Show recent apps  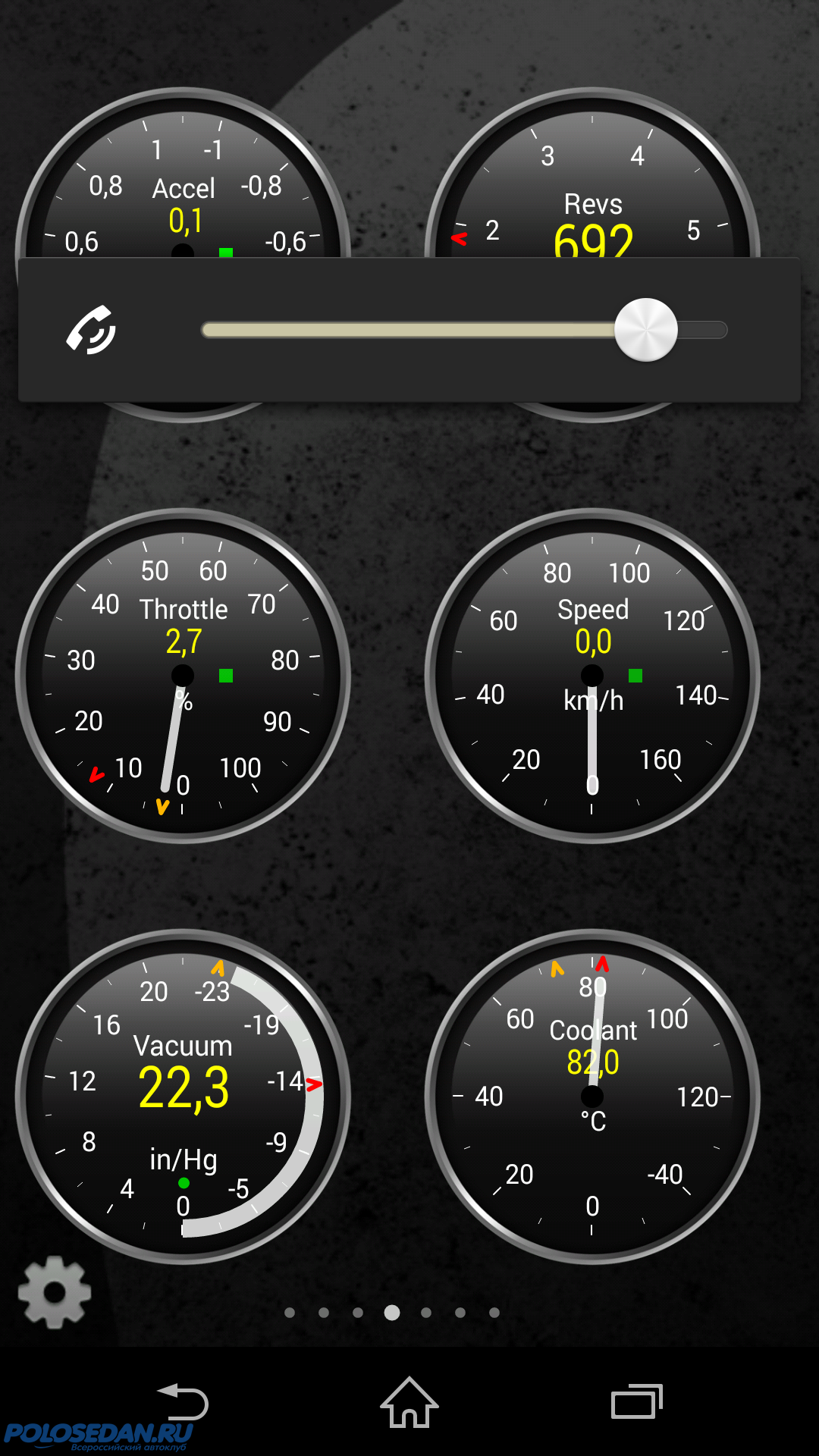tap(636, 1402)
